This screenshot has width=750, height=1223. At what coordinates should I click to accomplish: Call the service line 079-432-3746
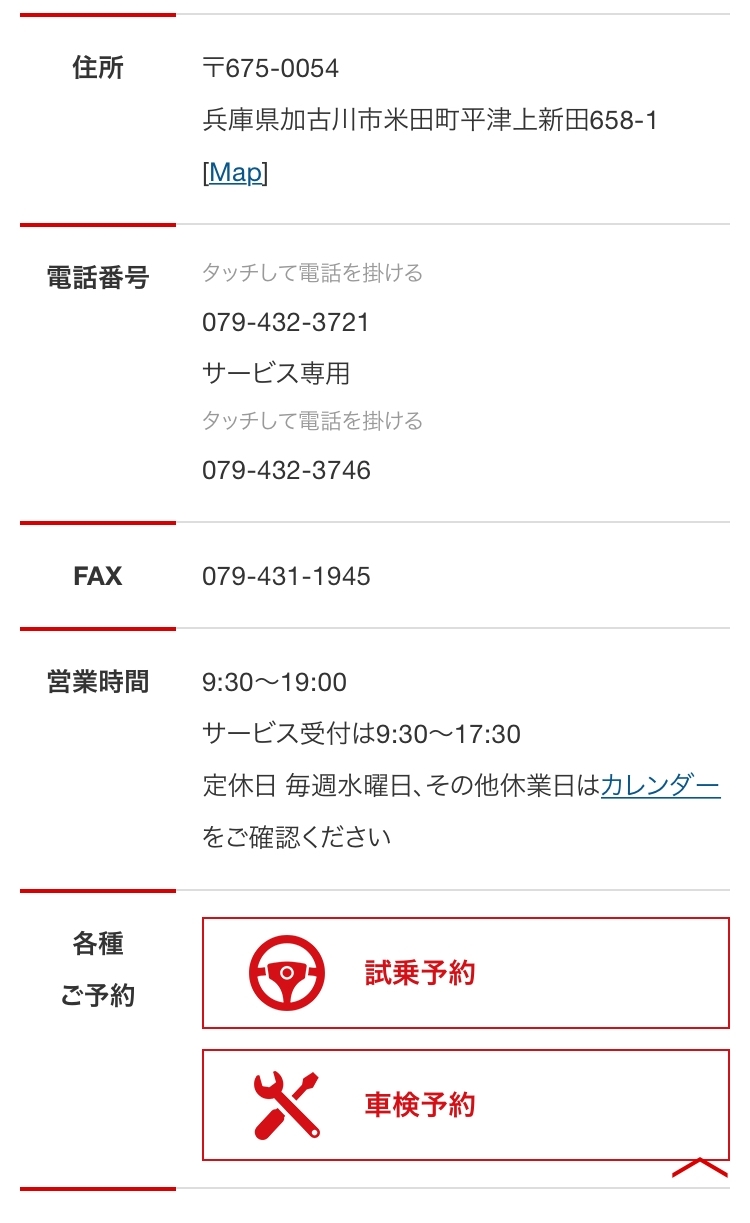(x=286, y=470)
